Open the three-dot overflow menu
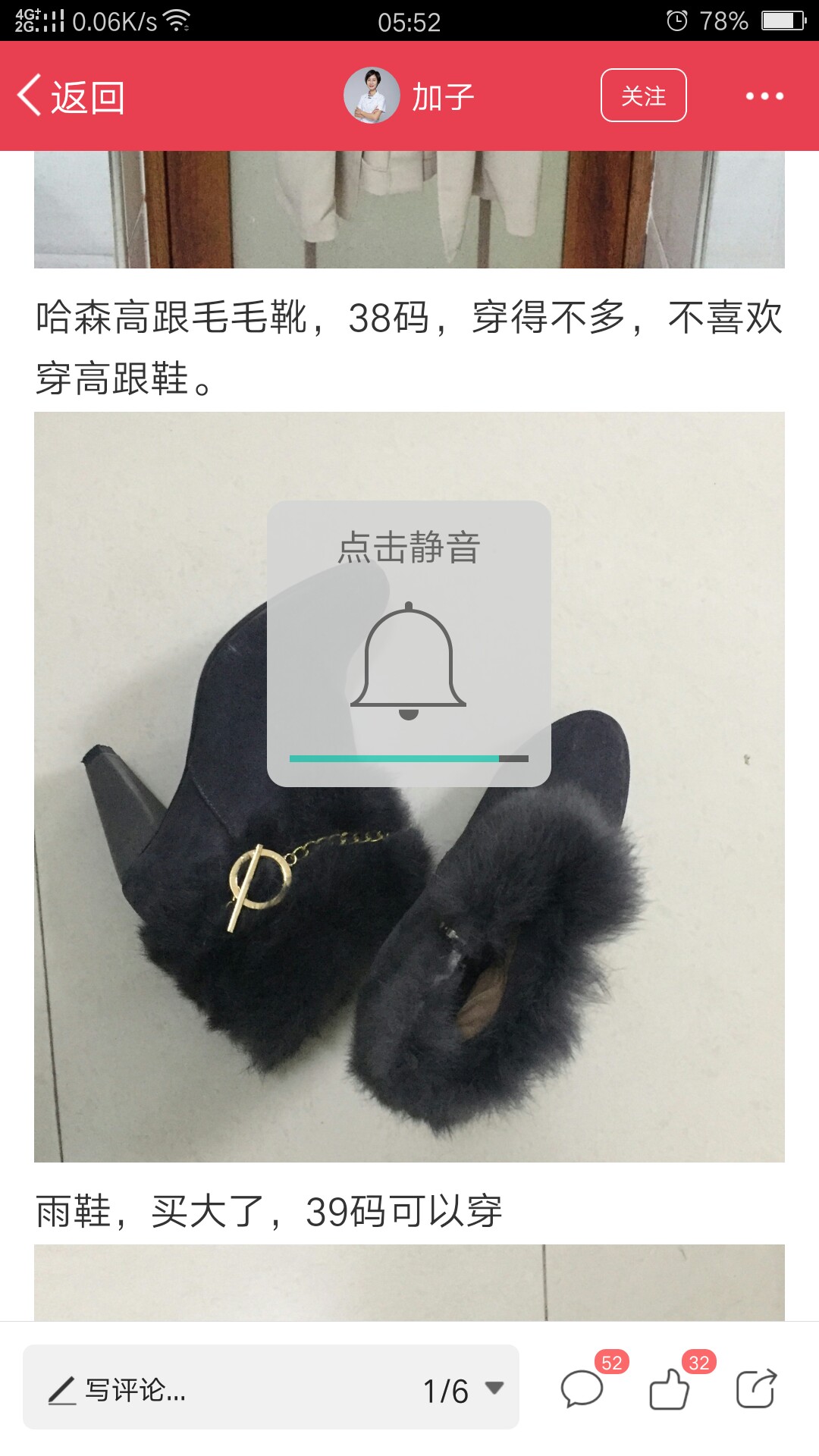This screenshot has height=1456, width=819. [x=764, y=96]
